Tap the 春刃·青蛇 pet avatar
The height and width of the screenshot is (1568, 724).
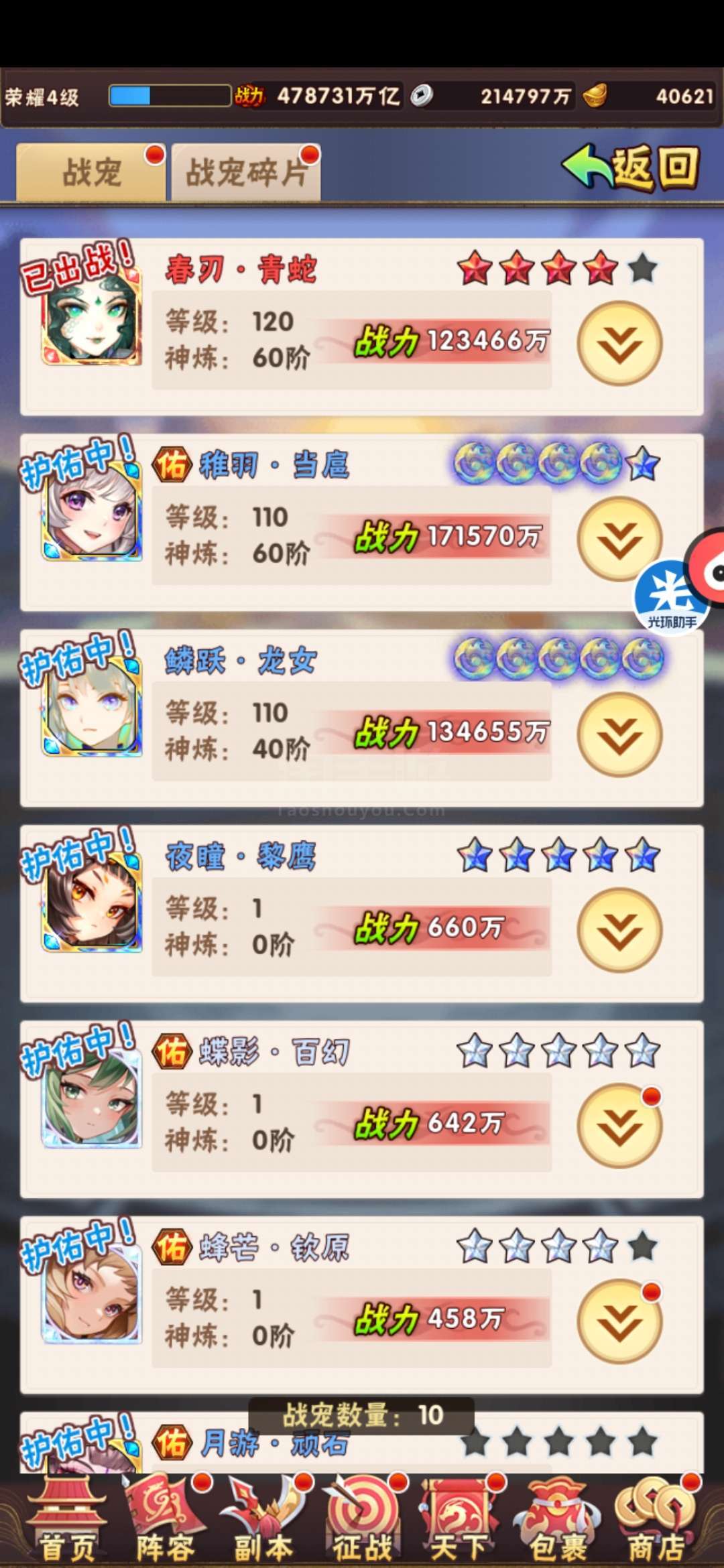tap(92, 316)
